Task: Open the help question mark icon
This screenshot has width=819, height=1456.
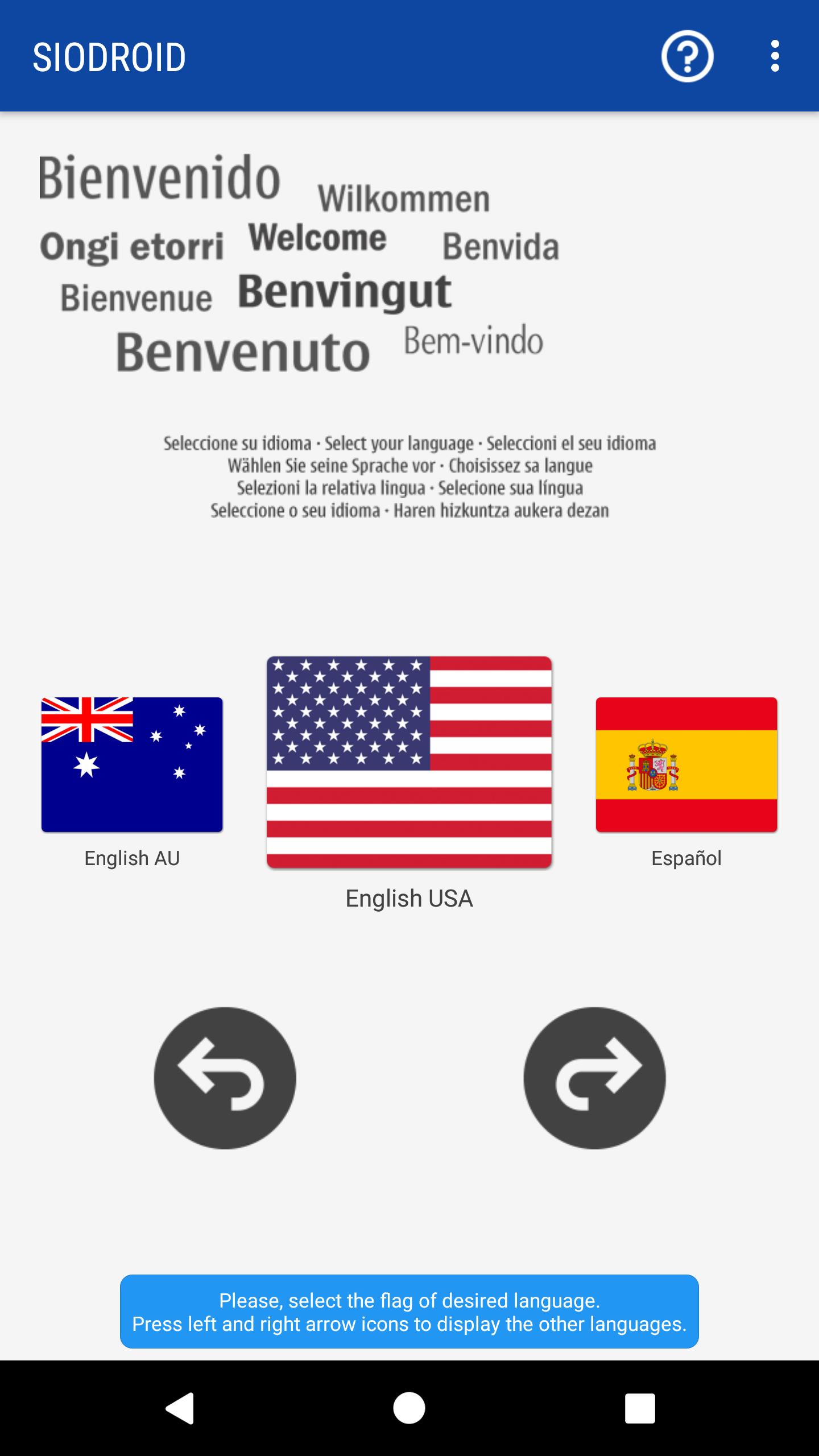Action: coord(687,56)
